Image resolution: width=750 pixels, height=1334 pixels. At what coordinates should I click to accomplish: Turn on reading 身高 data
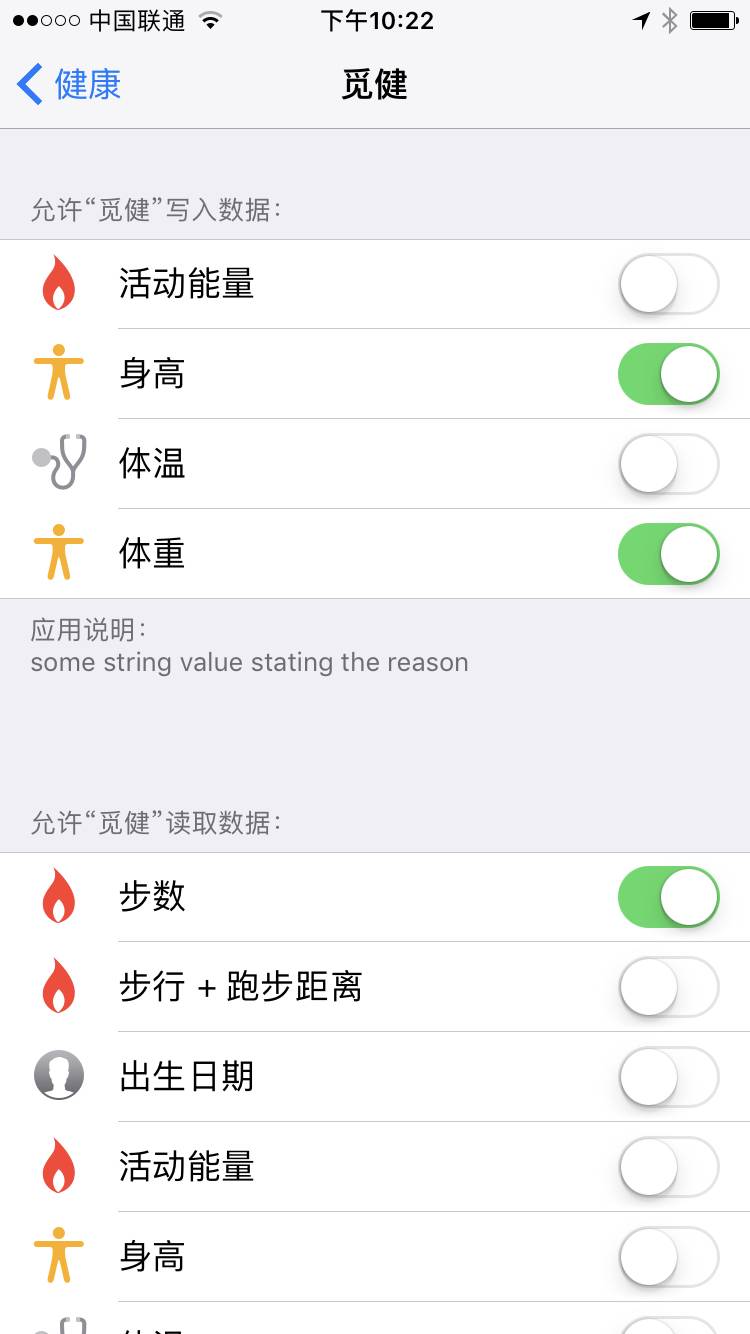(668, 1257)
